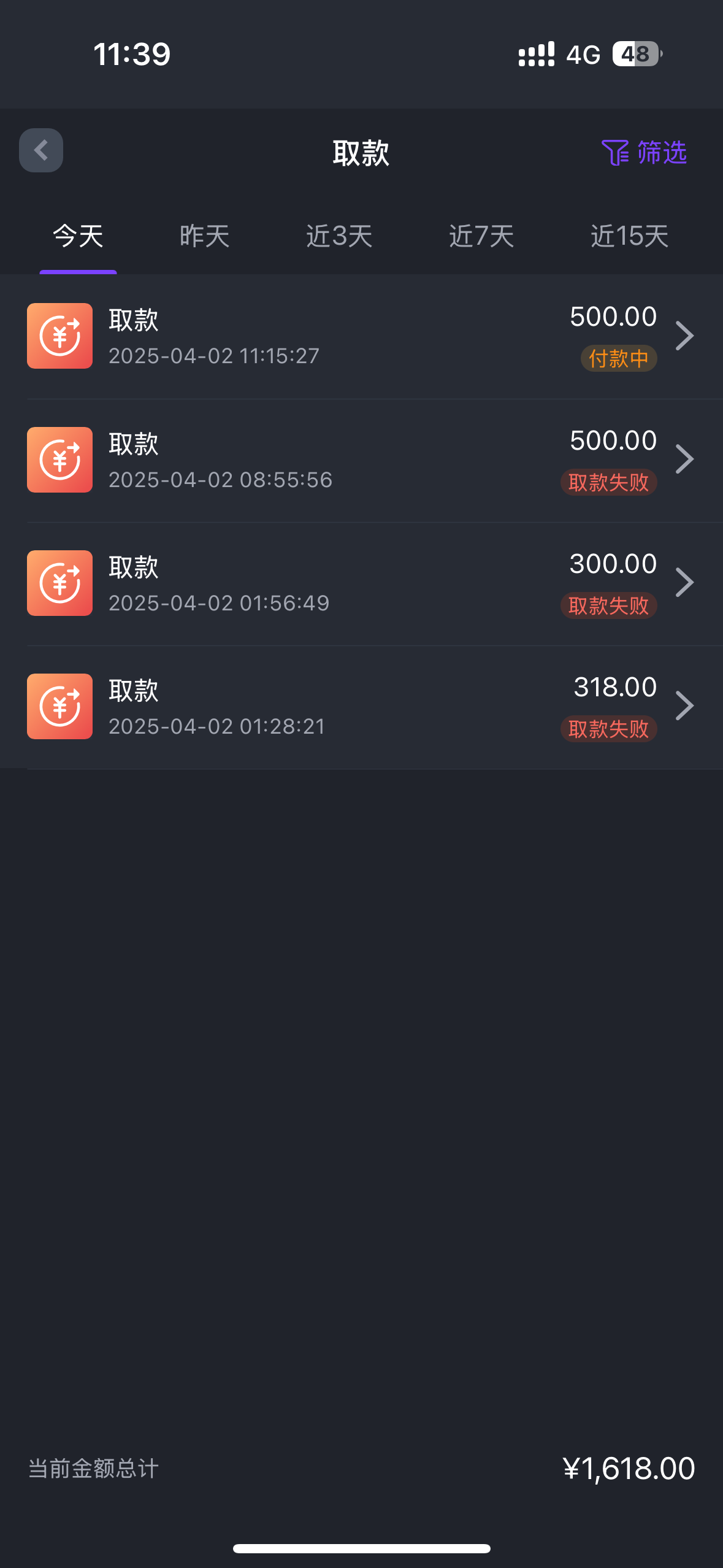The height and width of the screenshot is (1568, 723).
Task: Switch to the 昨天 tab
Action: tap(204, 236)
